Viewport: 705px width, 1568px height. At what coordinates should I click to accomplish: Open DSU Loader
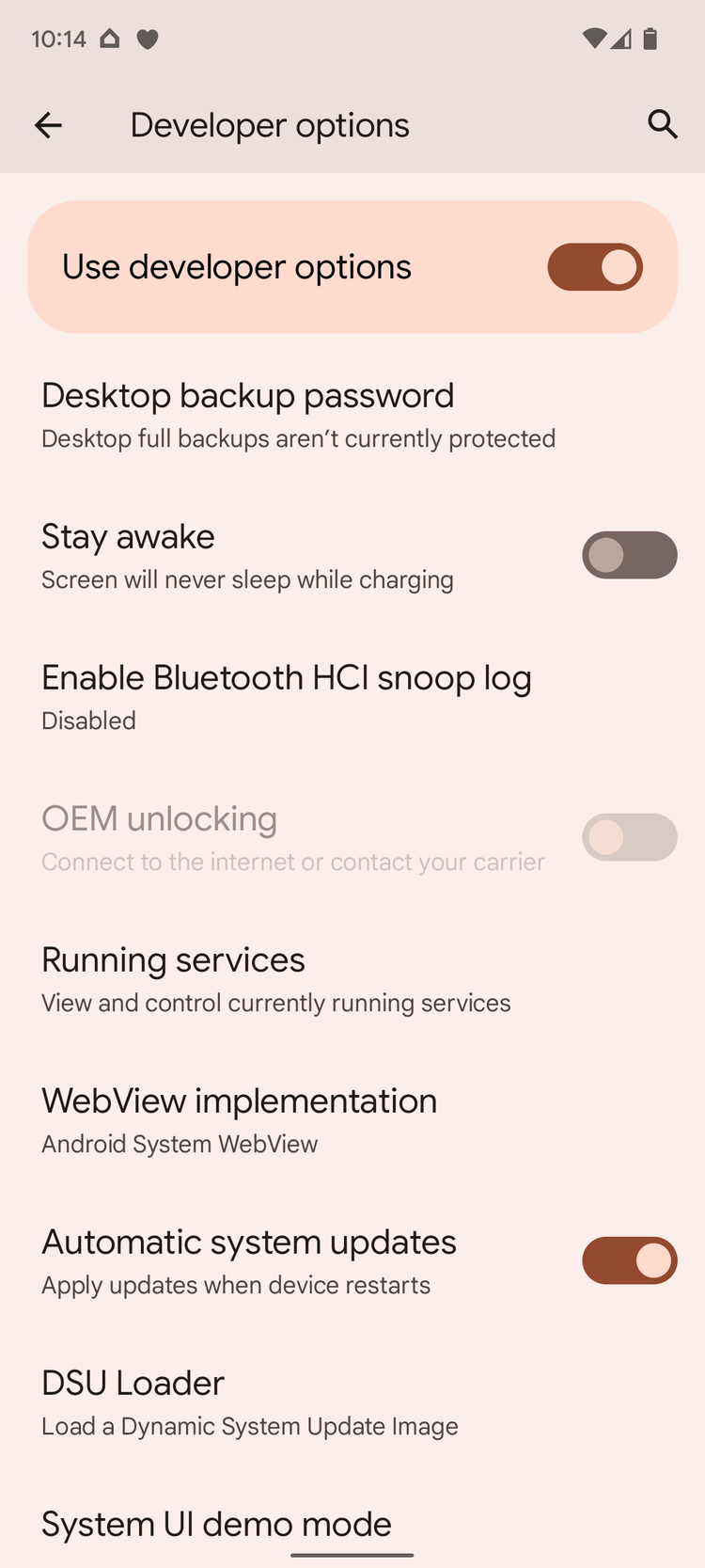coord(250,1402)
